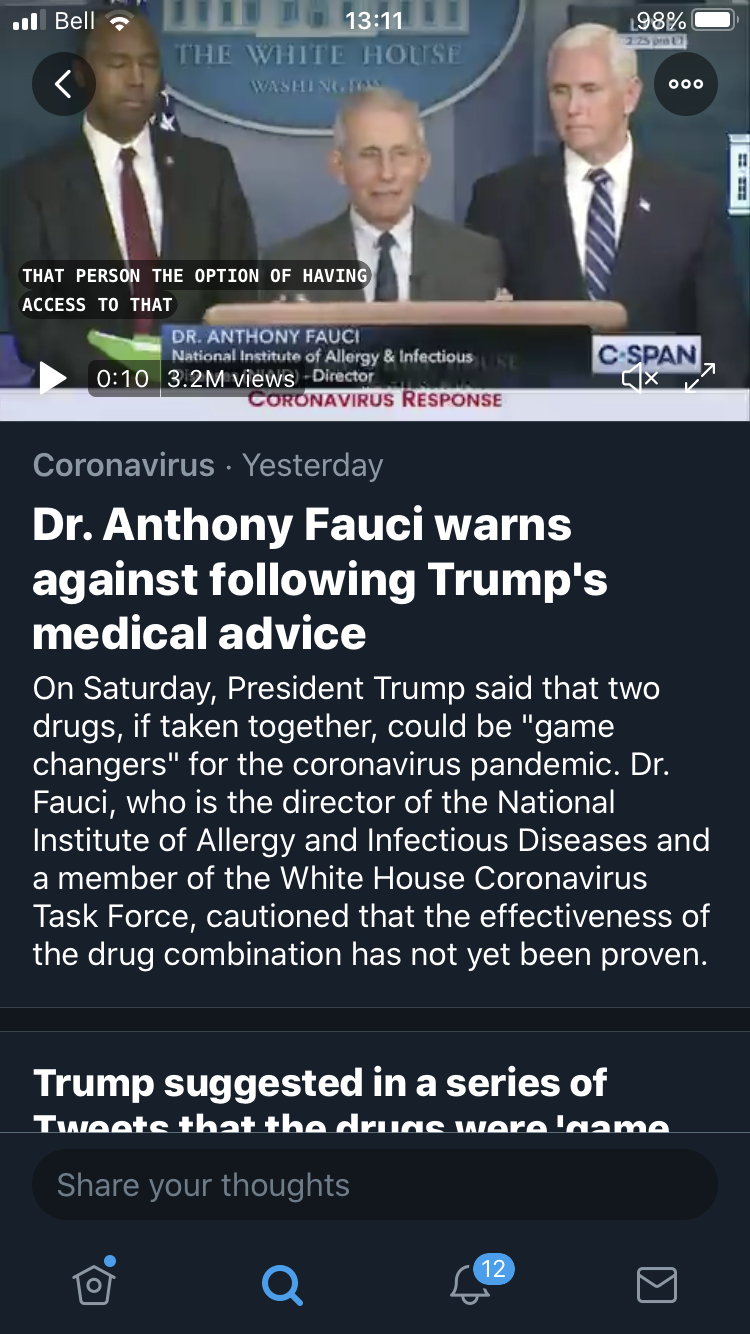Switch to the Home tab
The image size is (750, 1334).
[94, 1284]
